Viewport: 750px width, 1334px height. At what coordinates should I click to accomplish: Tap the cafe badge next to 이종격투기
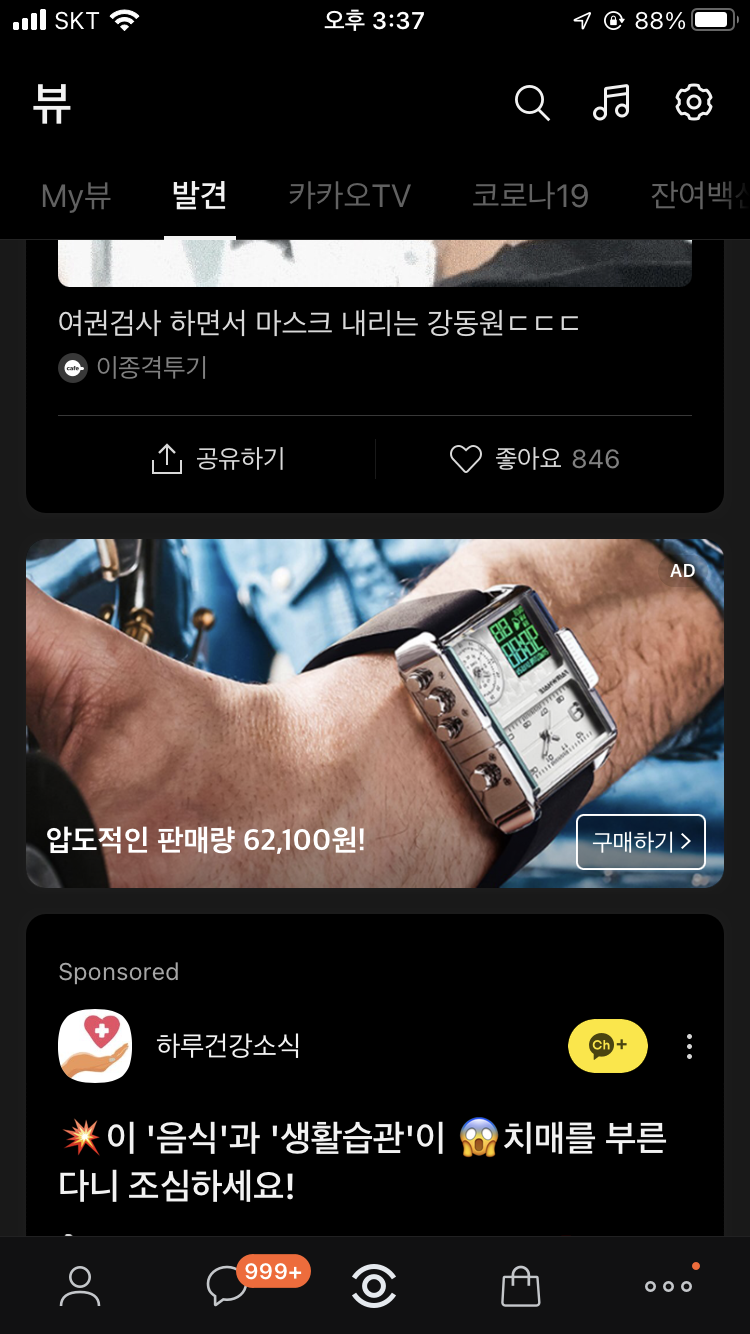(x=73, y=369)
